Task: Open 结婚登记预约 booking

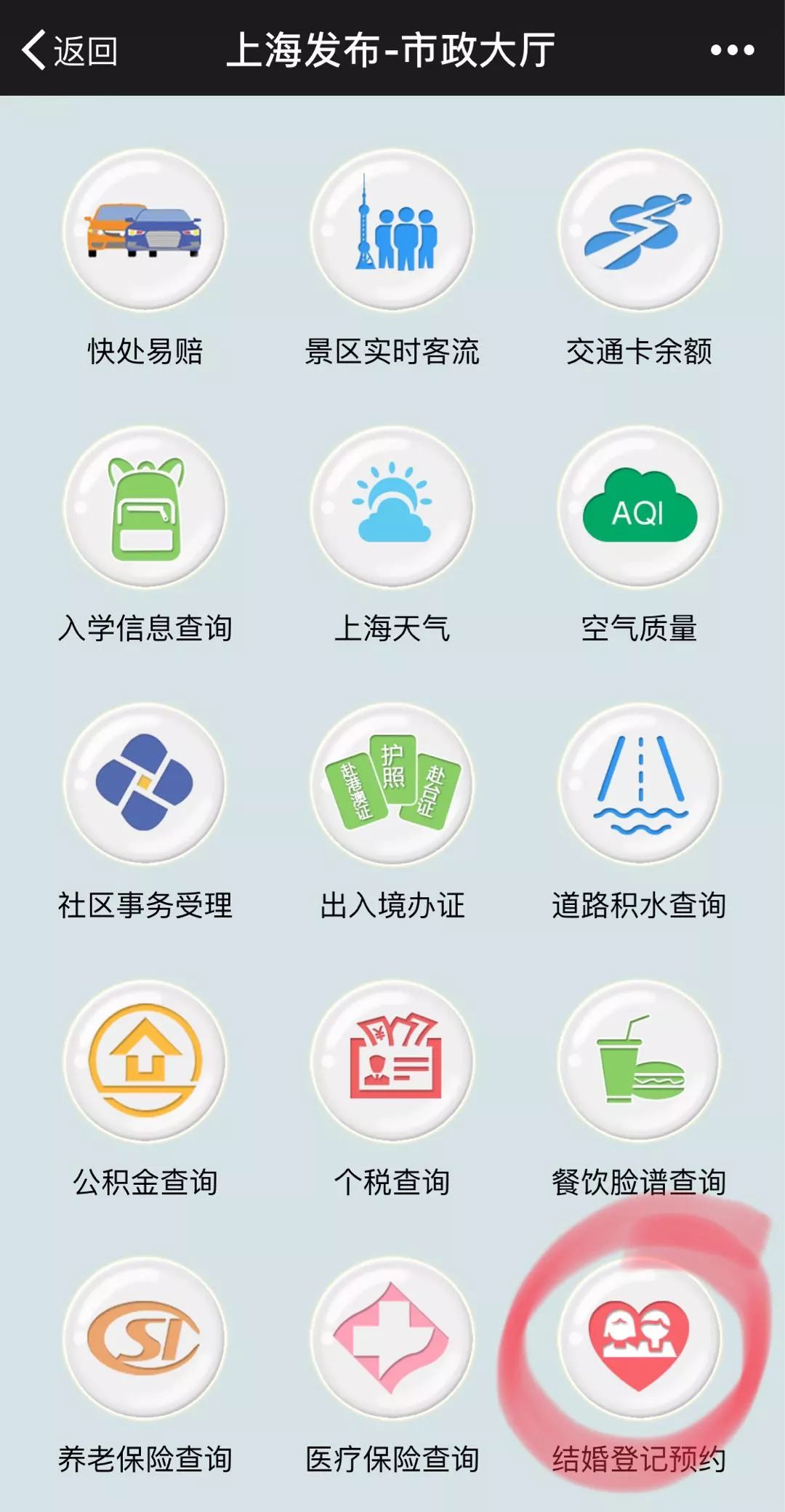Action: click(x=640, y=1338)
